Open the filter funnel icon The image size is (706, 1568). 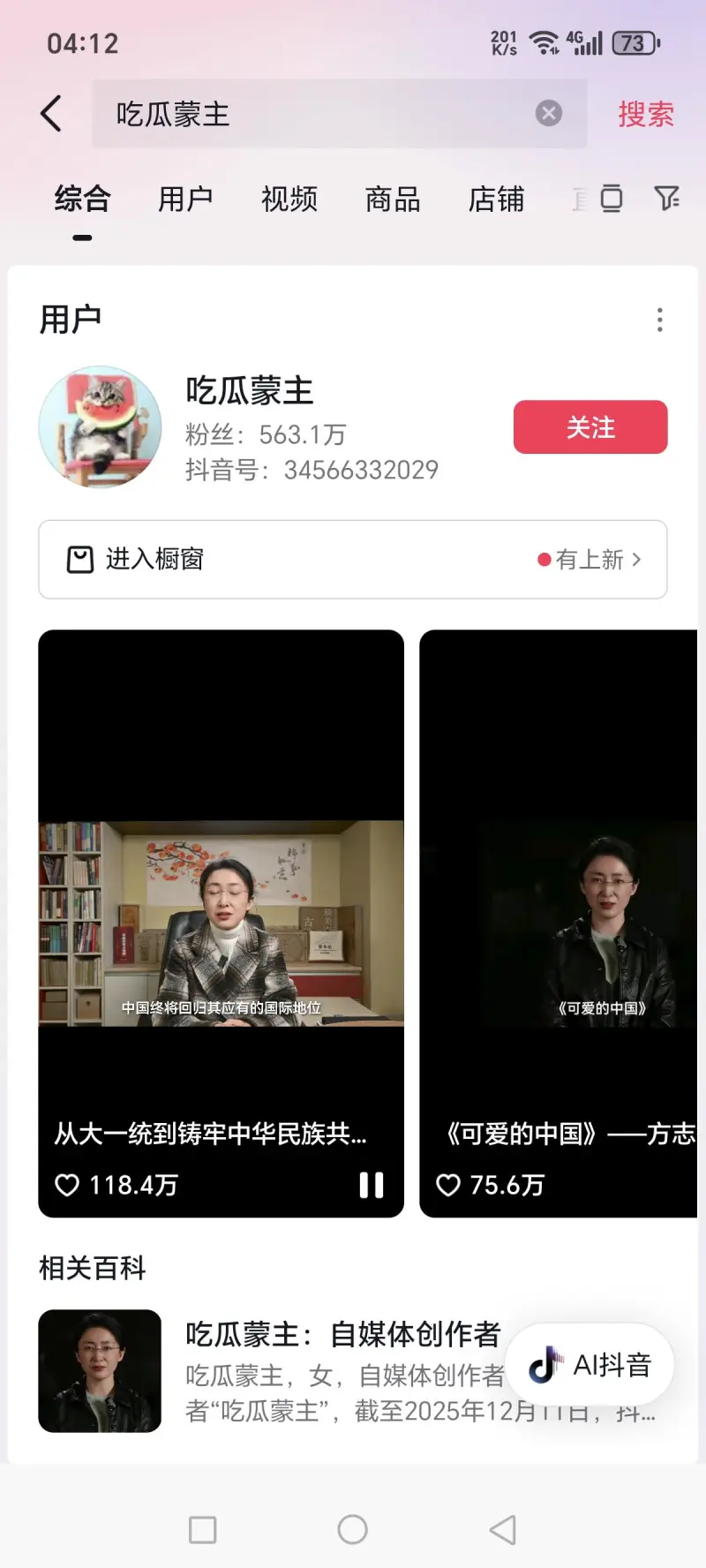[666, 199]
